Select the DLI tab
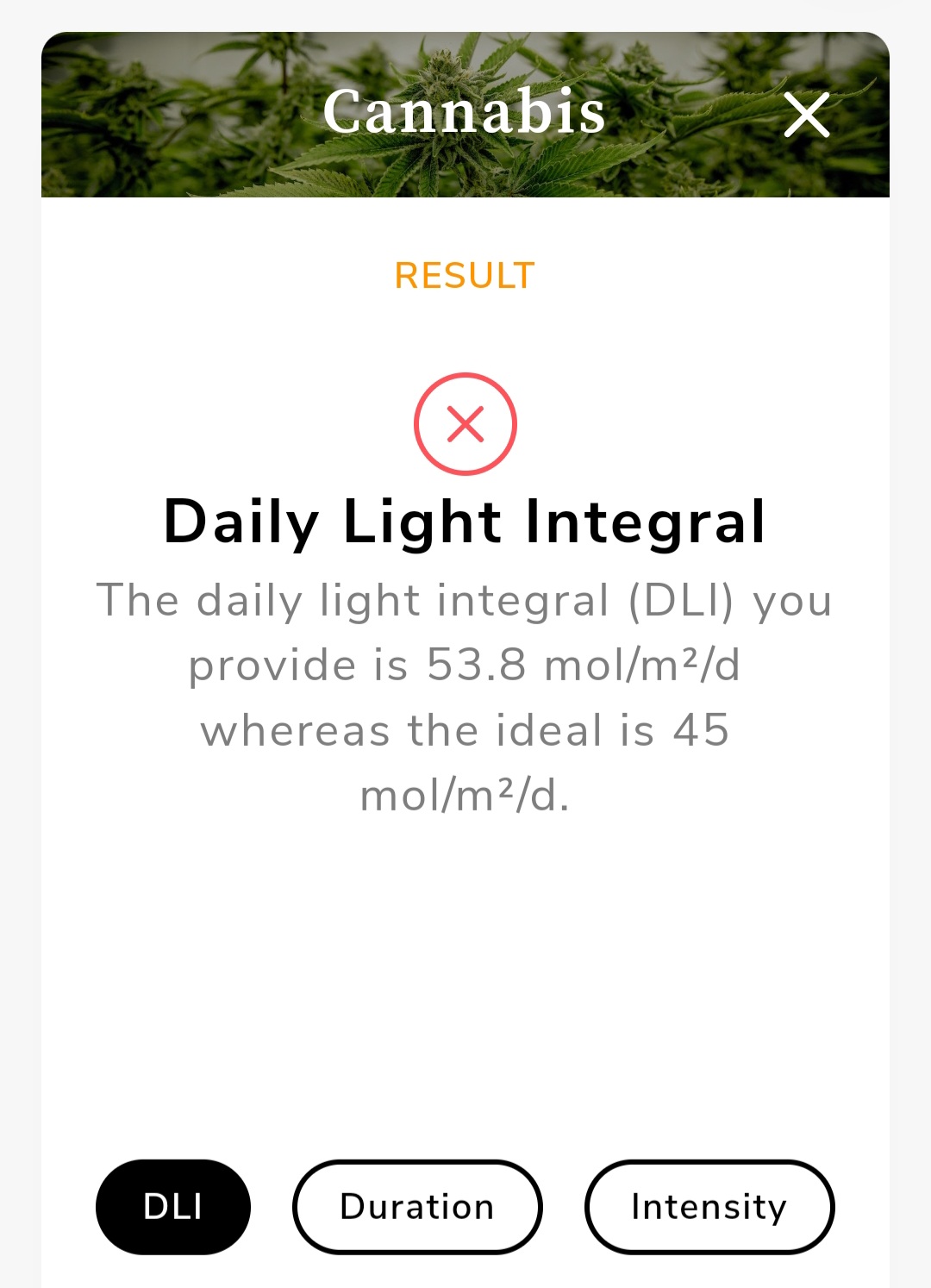931x1288 pixels. click(173, 1206)
